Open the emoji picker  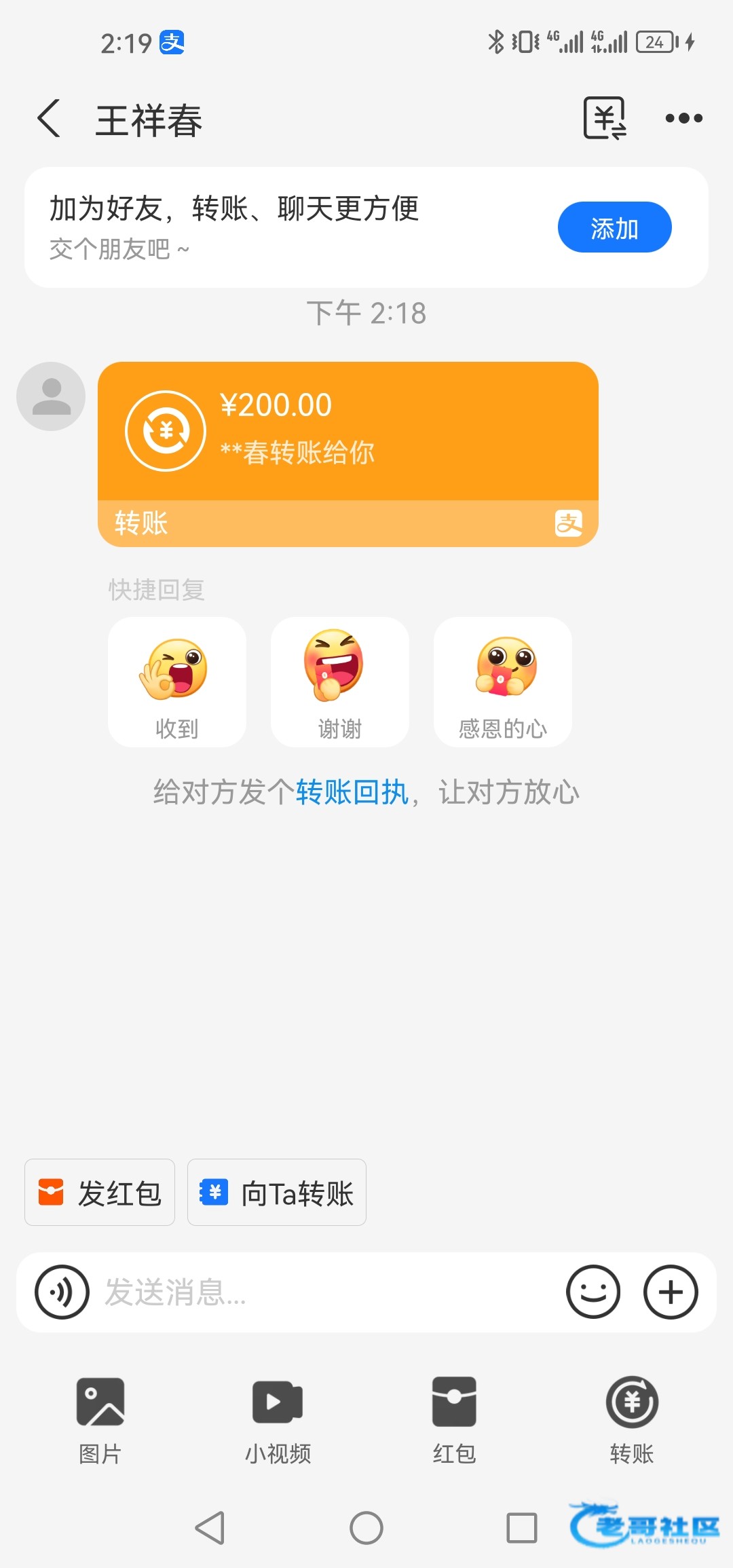pos(593,1292)
